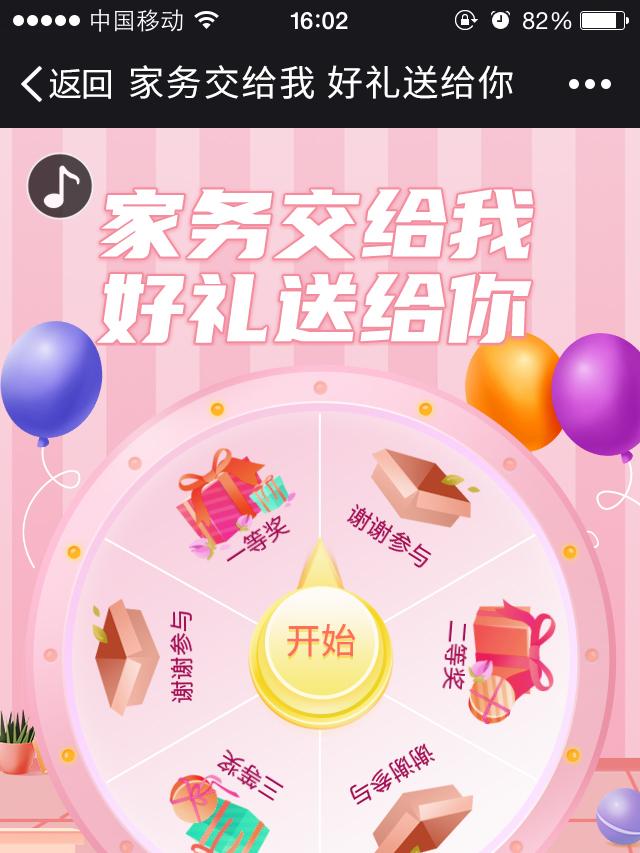Go back via the 返回 button
640x853 pixels.
click(x=66, y=84)
